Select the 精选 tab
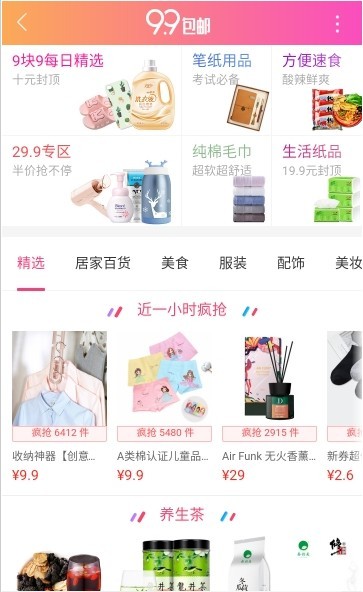 (x=31, y=263)
